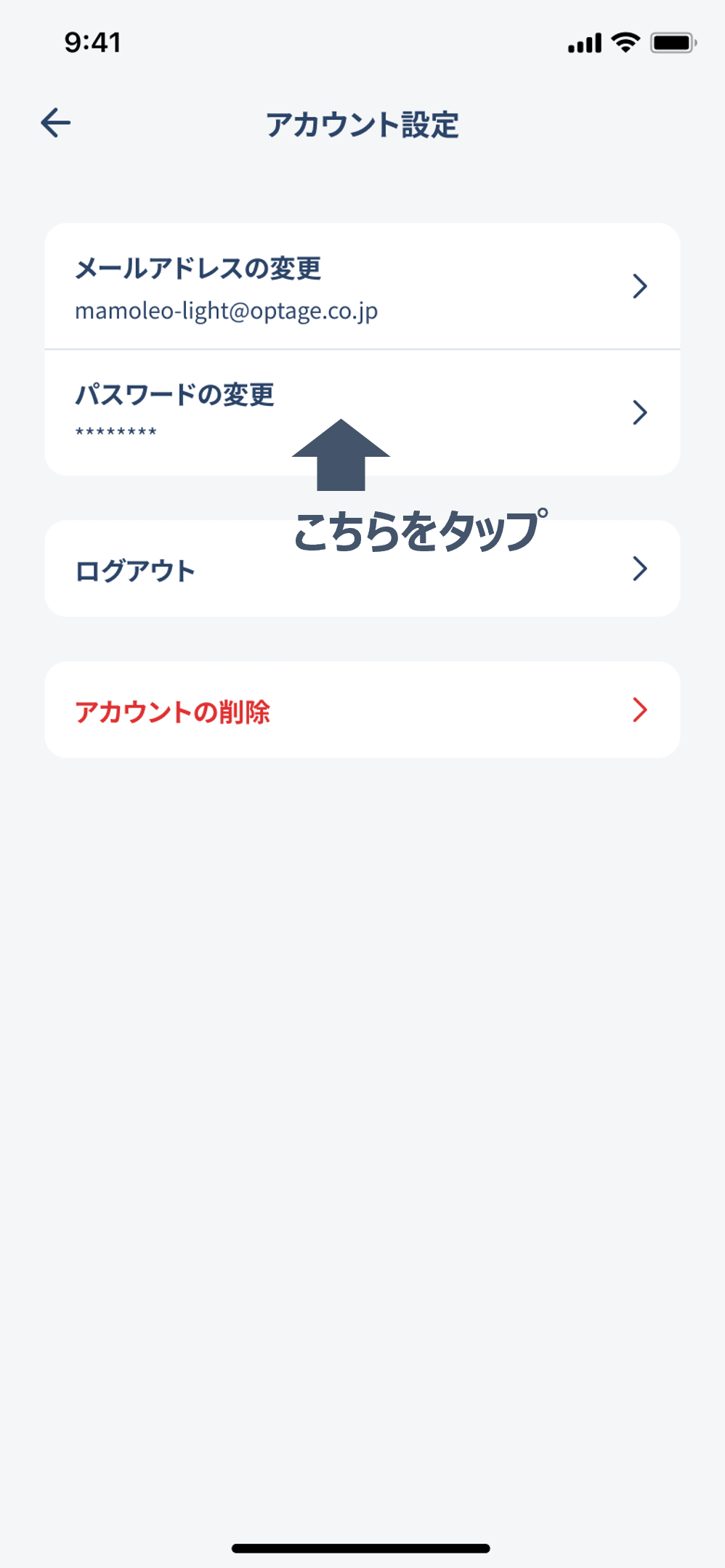Open パスワードの変更 row
Screen dimensions: 725x1568
pos(362,413)
